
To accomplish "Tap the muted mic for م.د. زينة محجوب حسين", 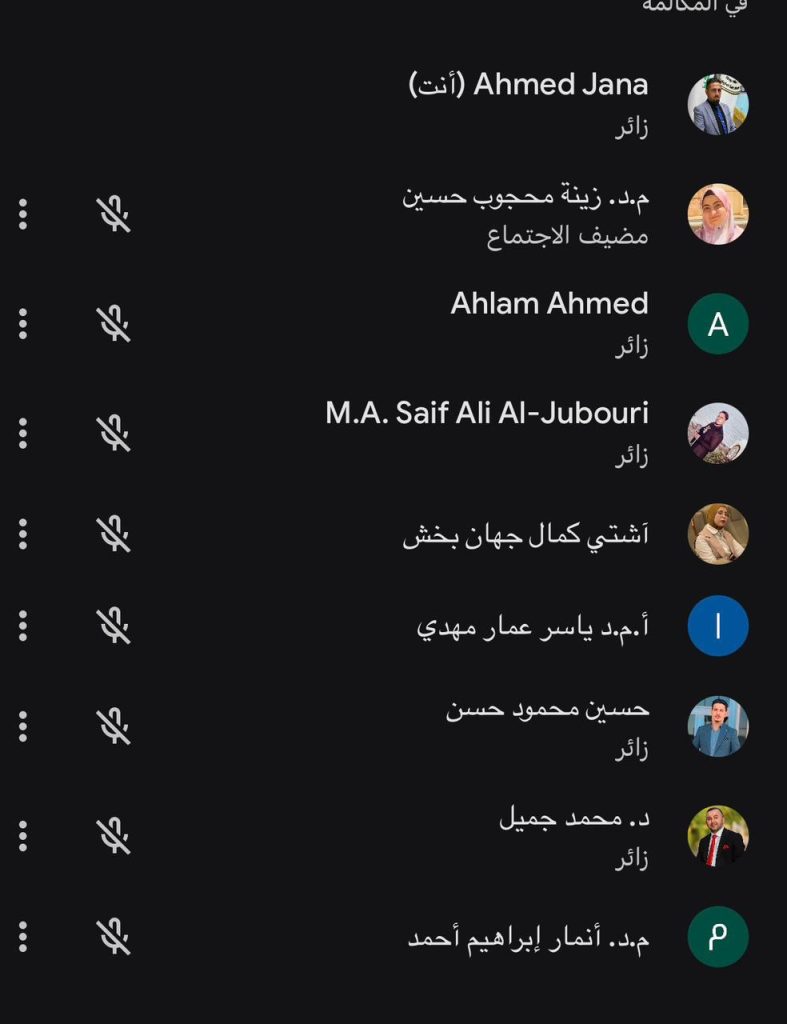I will pos(113,214).
